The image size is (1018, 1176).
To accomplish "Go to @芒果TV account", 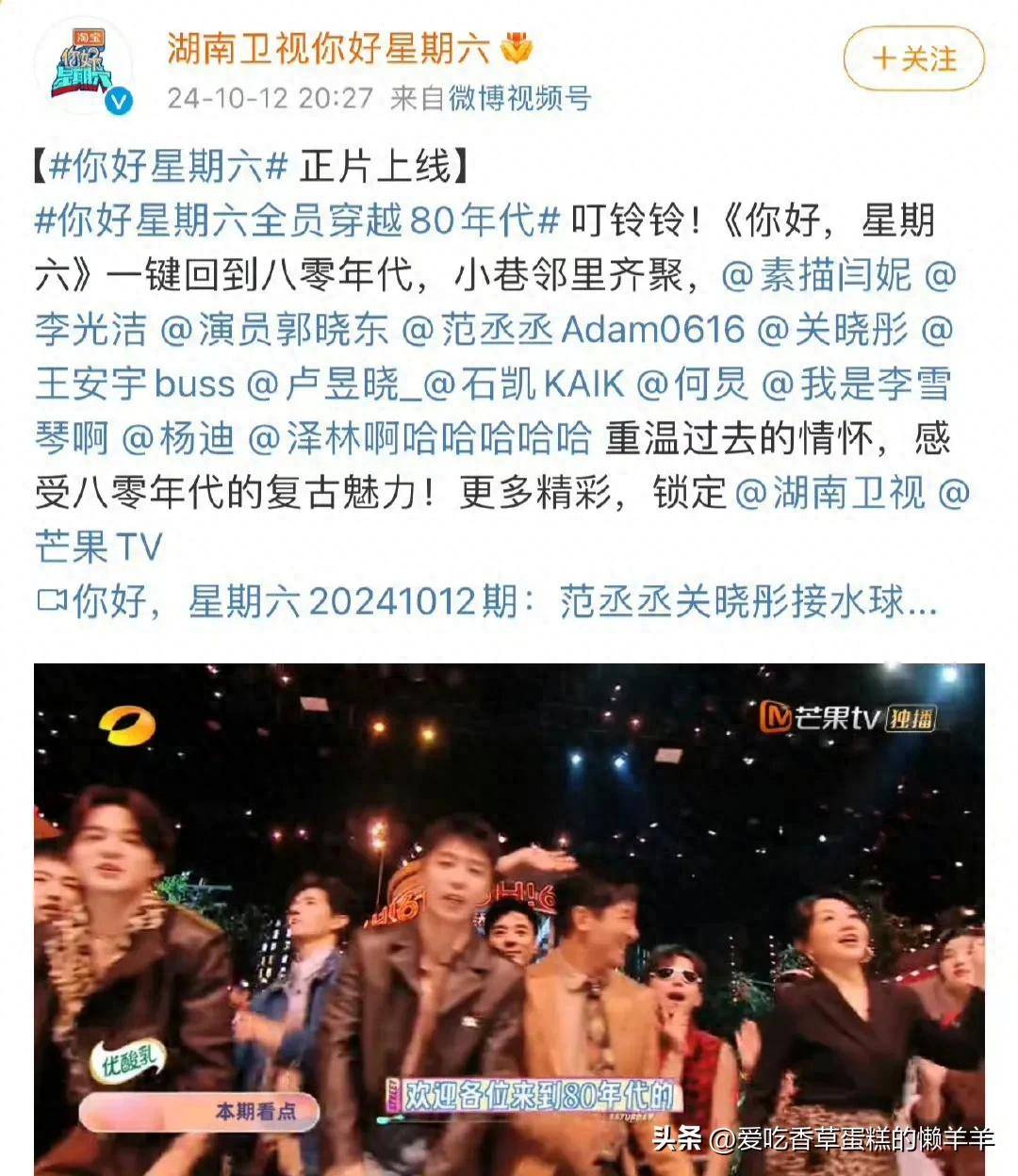I will [98, 547].
